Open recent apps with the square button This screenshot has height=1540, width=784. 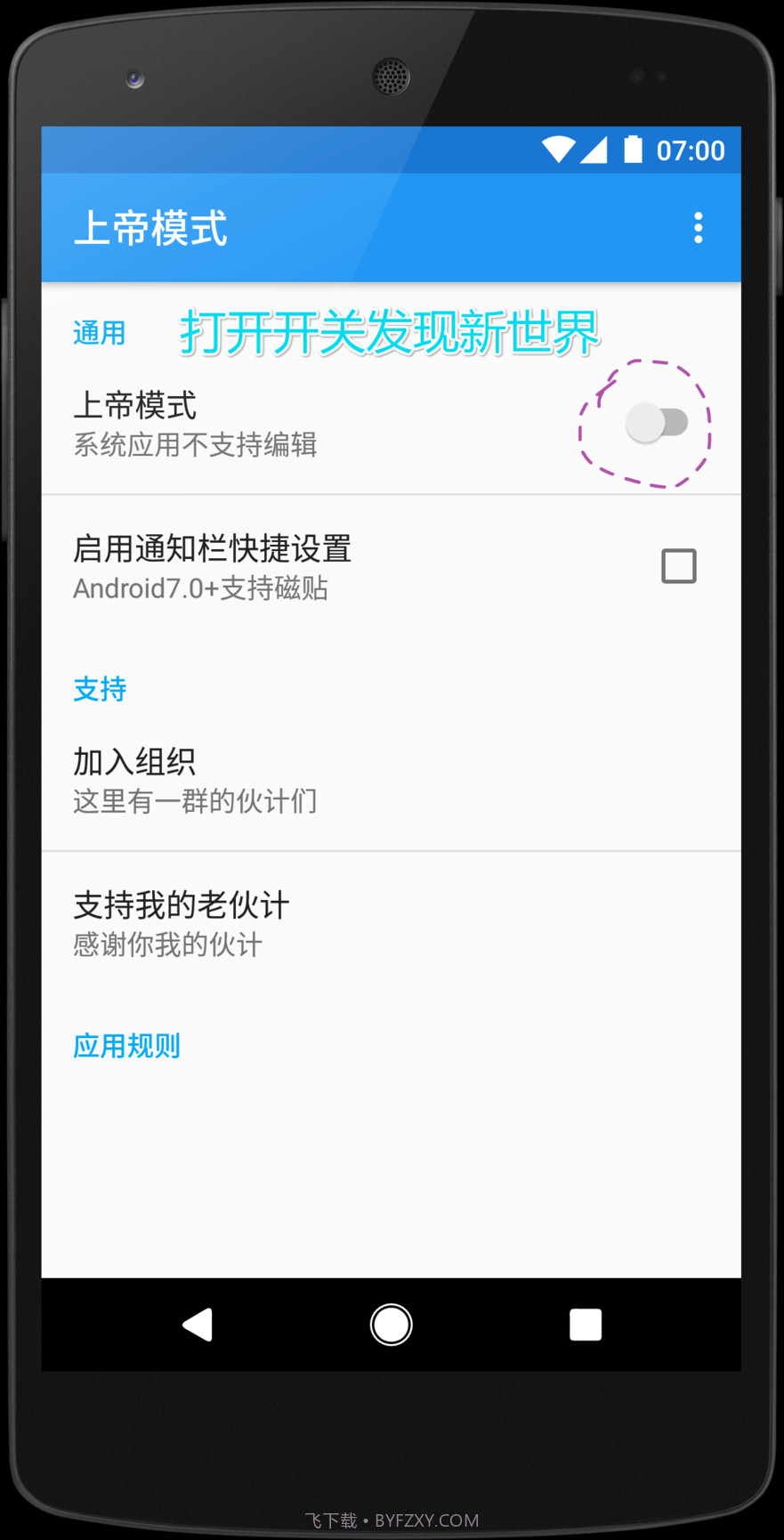(x=585, y=1324)
